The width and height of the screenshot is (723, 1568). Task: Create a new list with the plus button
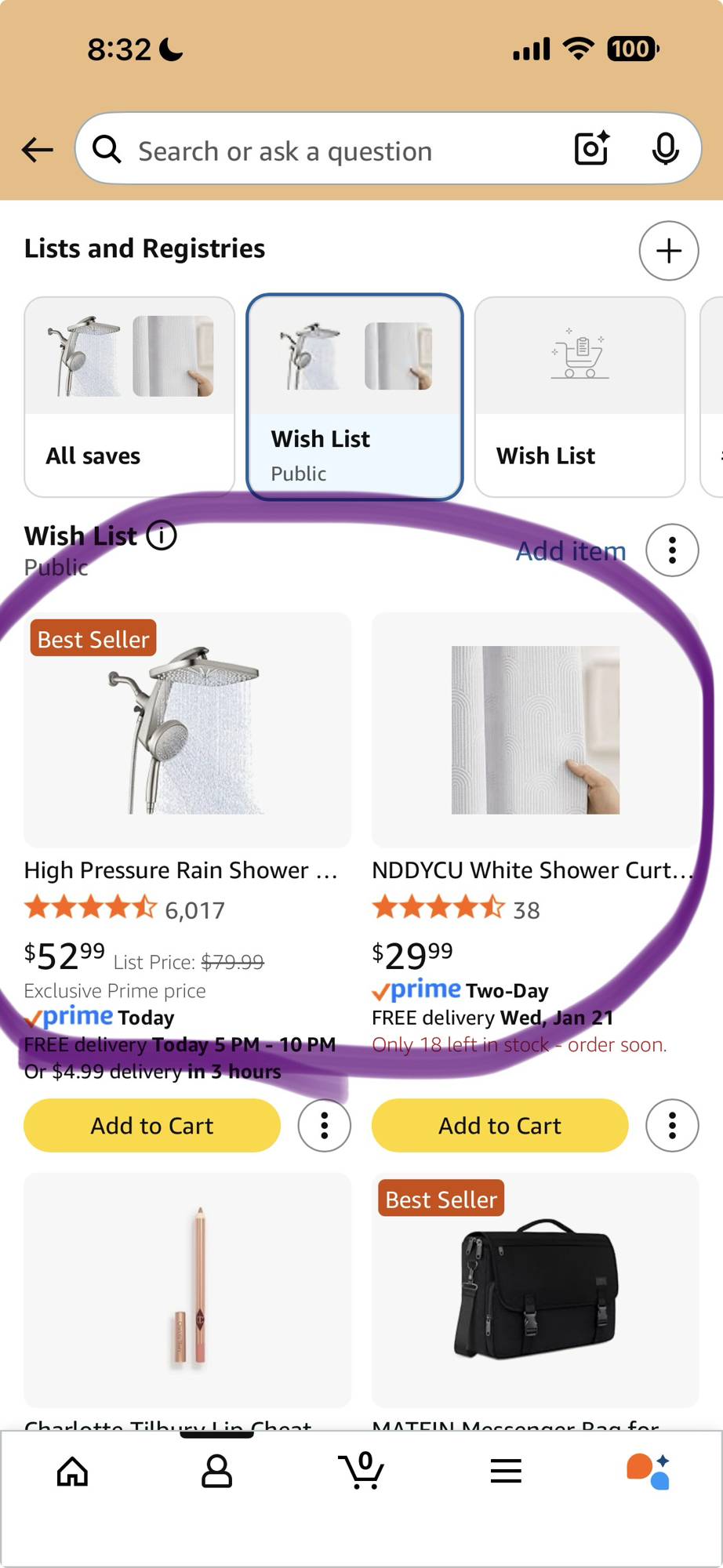[668, 251]
